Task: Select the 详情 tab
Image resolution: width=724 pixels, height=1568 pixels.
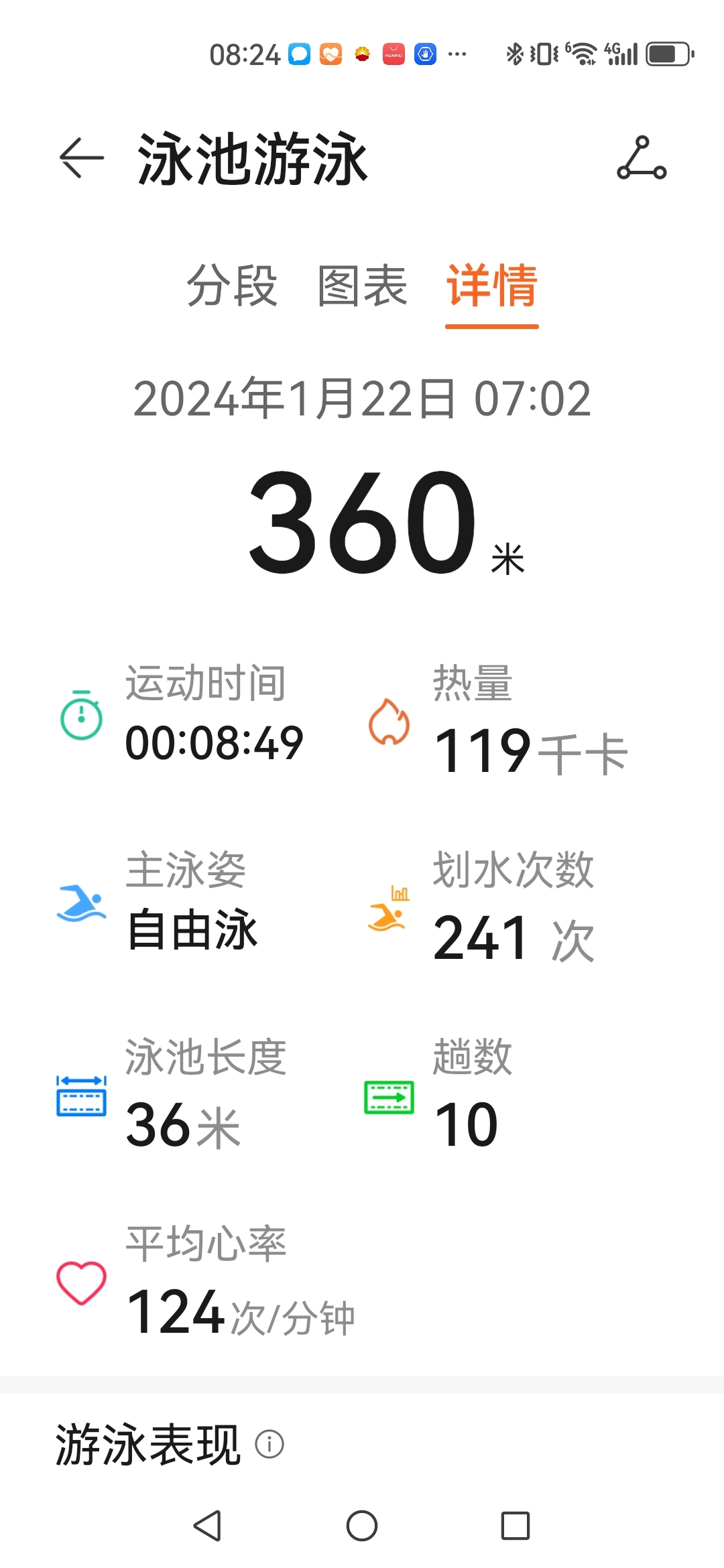Action: tap(492, 285)
